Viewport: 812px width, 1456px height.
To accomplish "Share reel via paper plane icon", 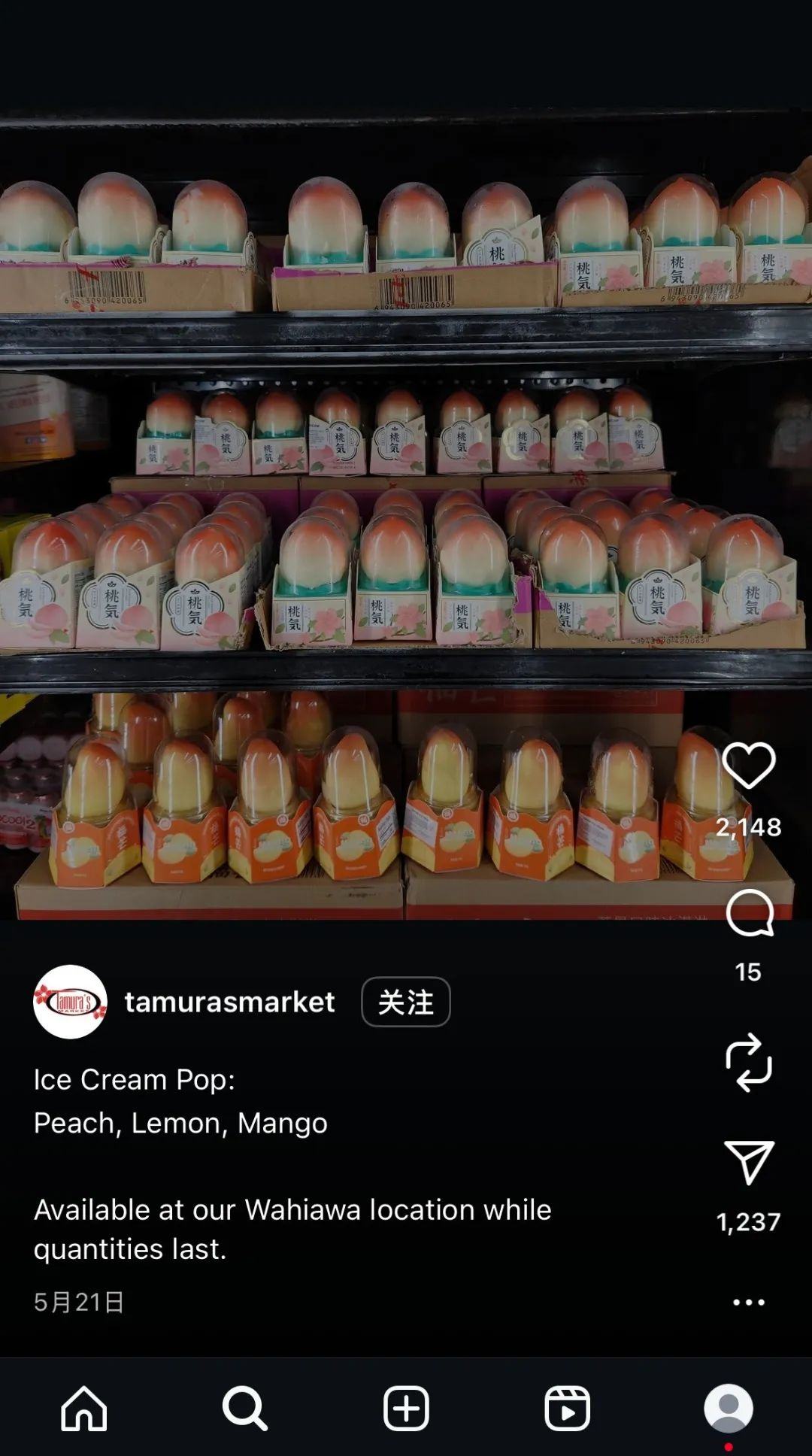I will coord(749,1162).
